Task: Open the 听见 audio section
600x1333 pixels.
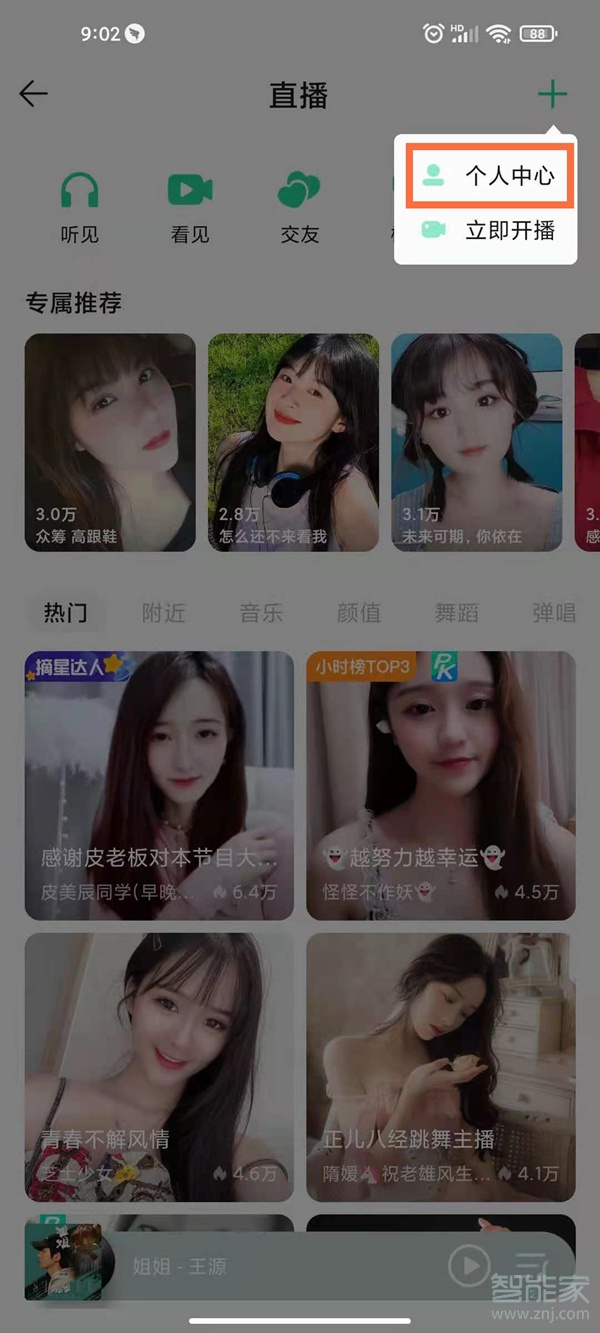Action: click(79, 207)
